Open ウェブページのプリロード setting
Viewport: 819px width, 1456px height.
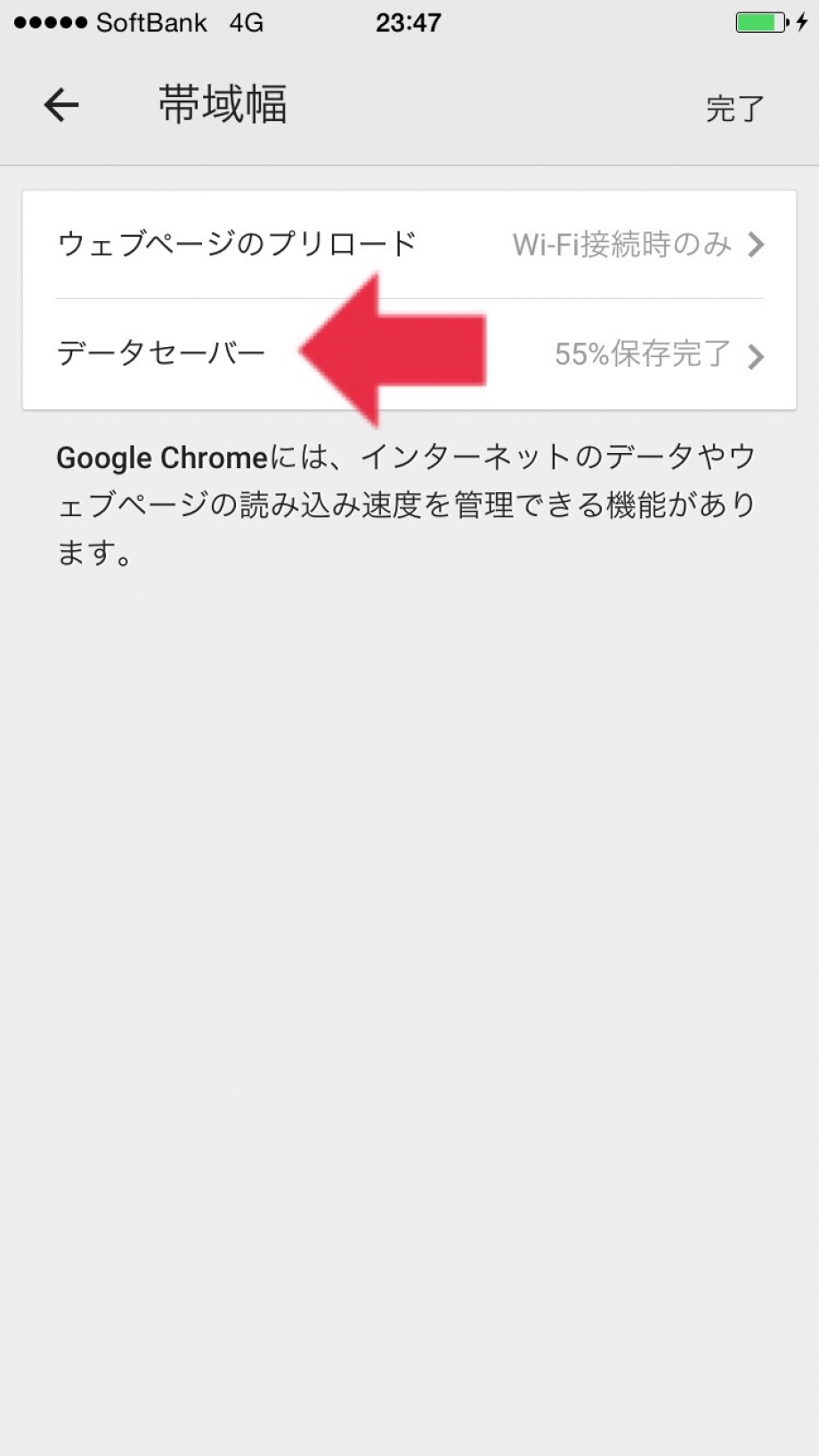[x=409, y=244]
